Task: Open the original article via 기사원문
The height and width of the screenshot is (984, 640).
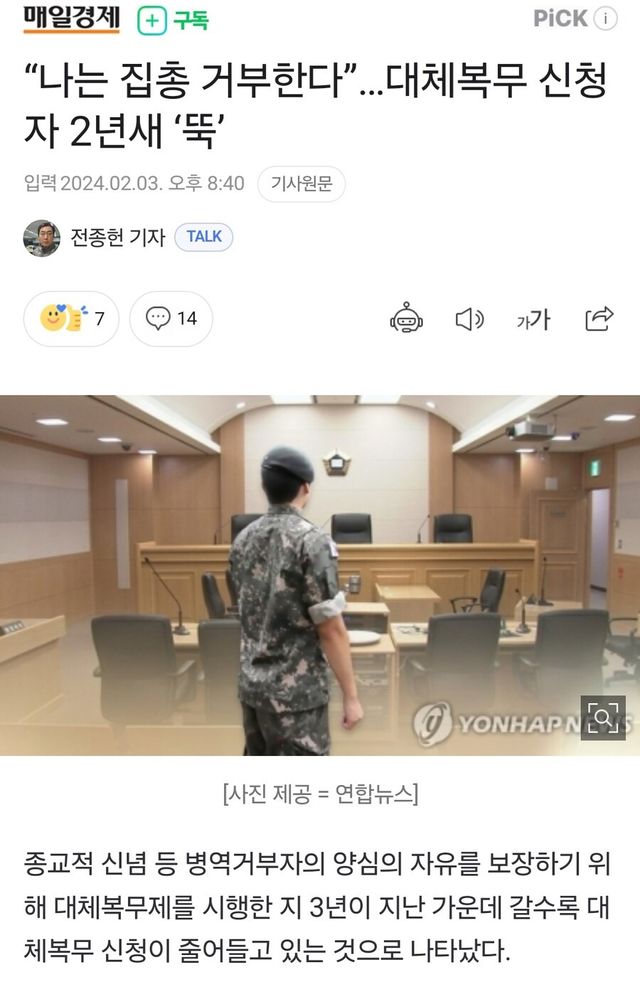Action: pyautogui.click(x=301, y=183)
